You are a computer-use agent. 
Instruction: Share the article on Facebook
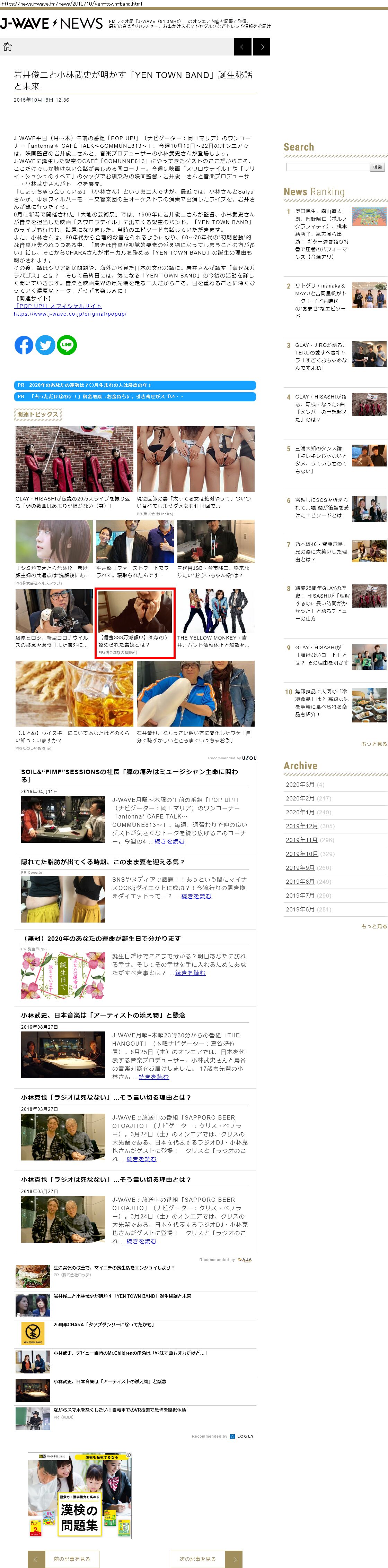(x=24, y=345)
